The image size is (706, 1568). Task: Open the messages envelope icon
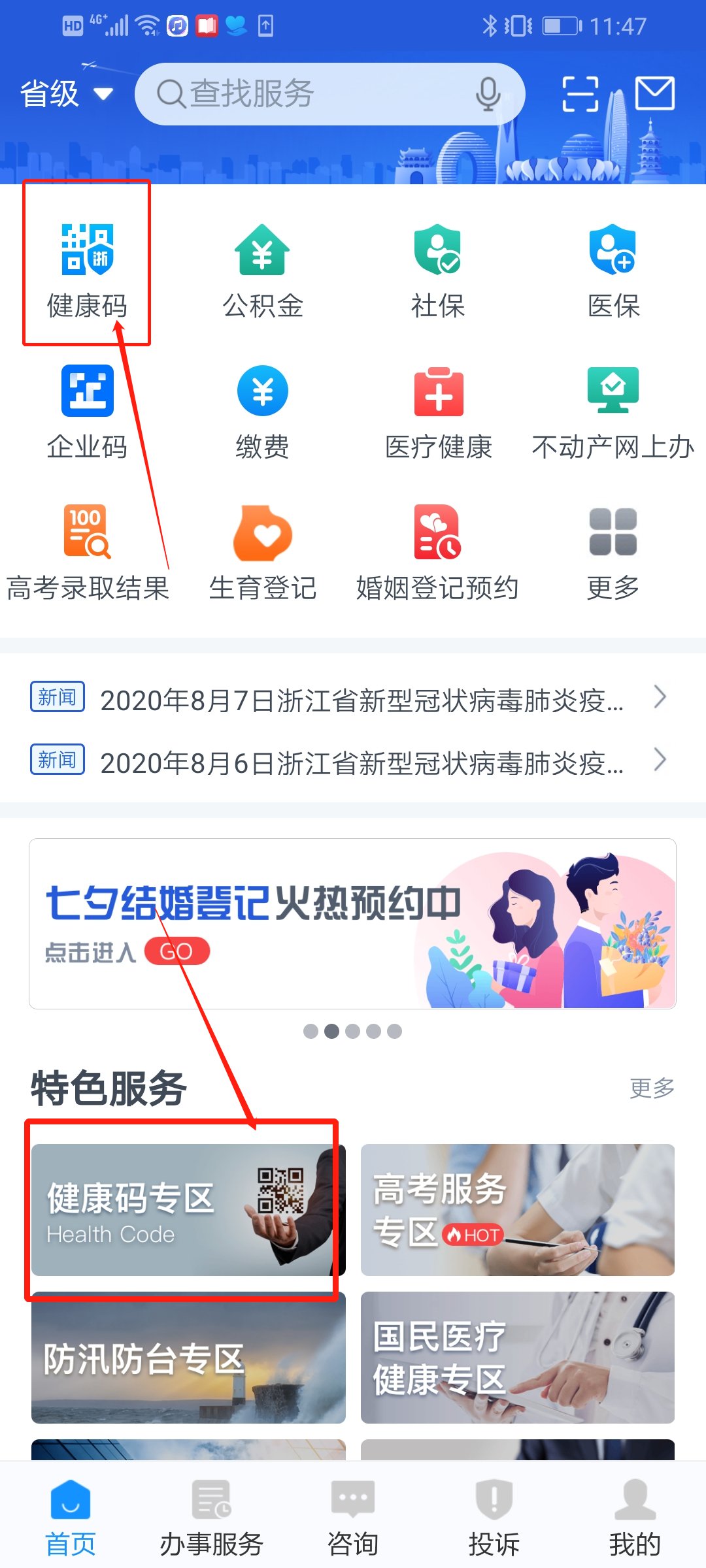(x=655, y=93)
